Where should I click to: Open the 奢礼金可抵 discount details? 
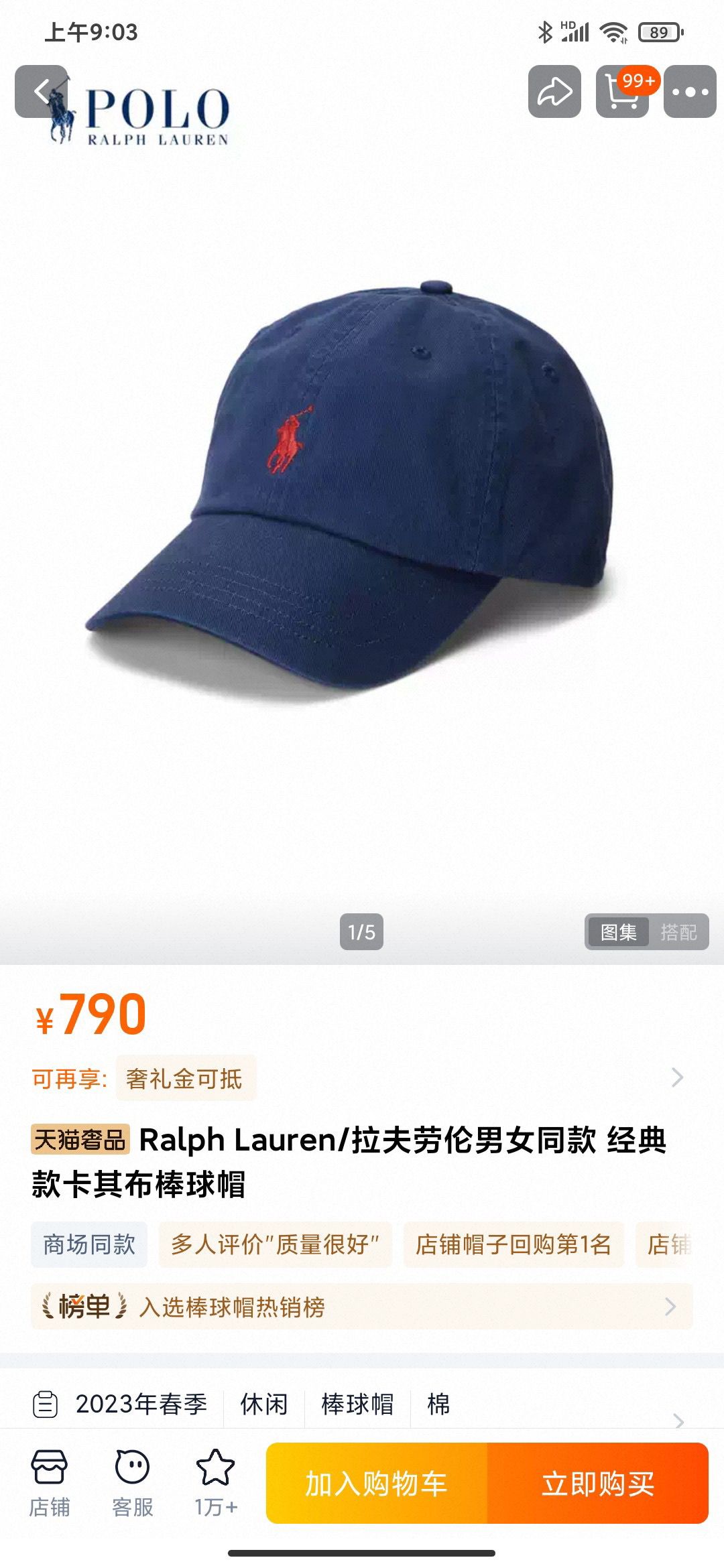click(x=186, y=1078)
